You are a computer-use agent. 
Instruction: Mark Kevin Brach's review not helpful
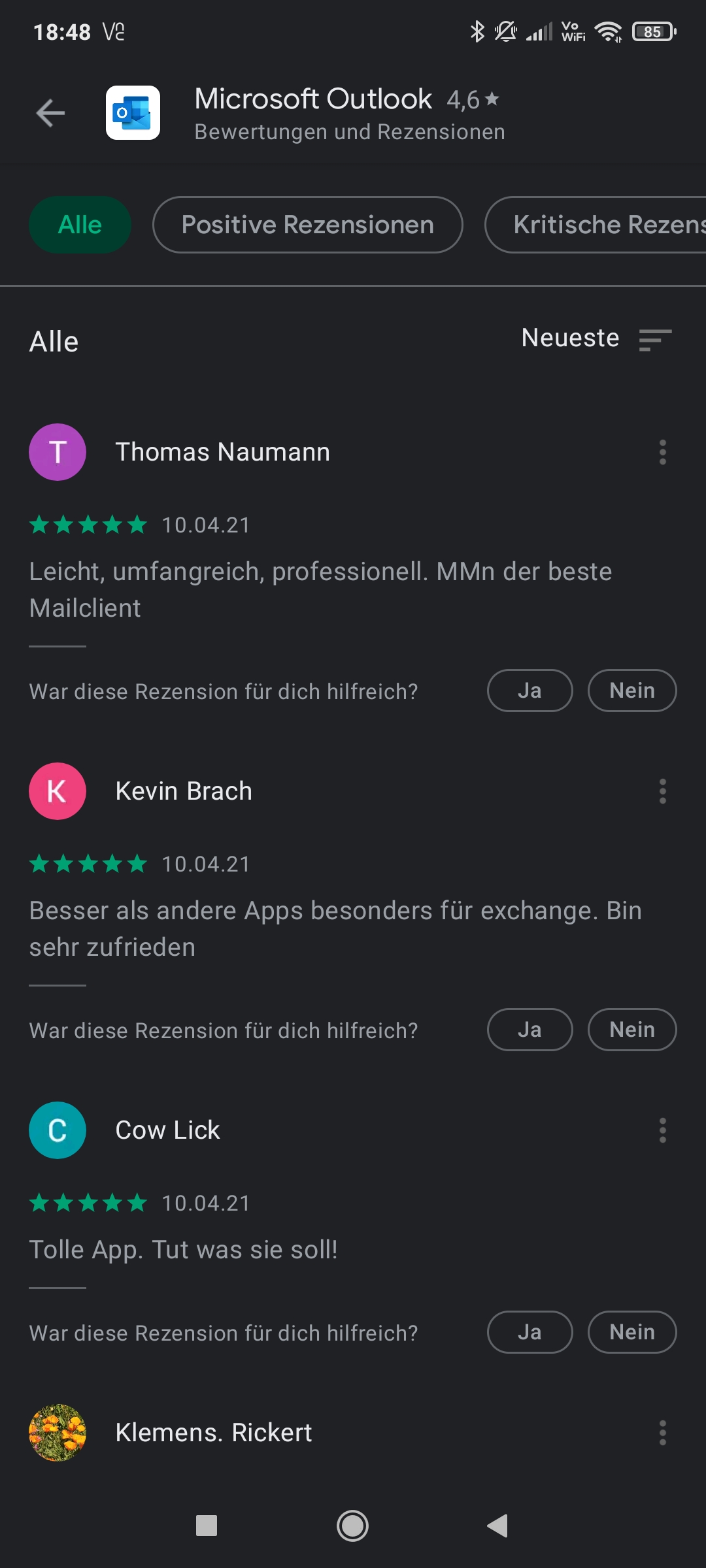(x=631, y=1030)
